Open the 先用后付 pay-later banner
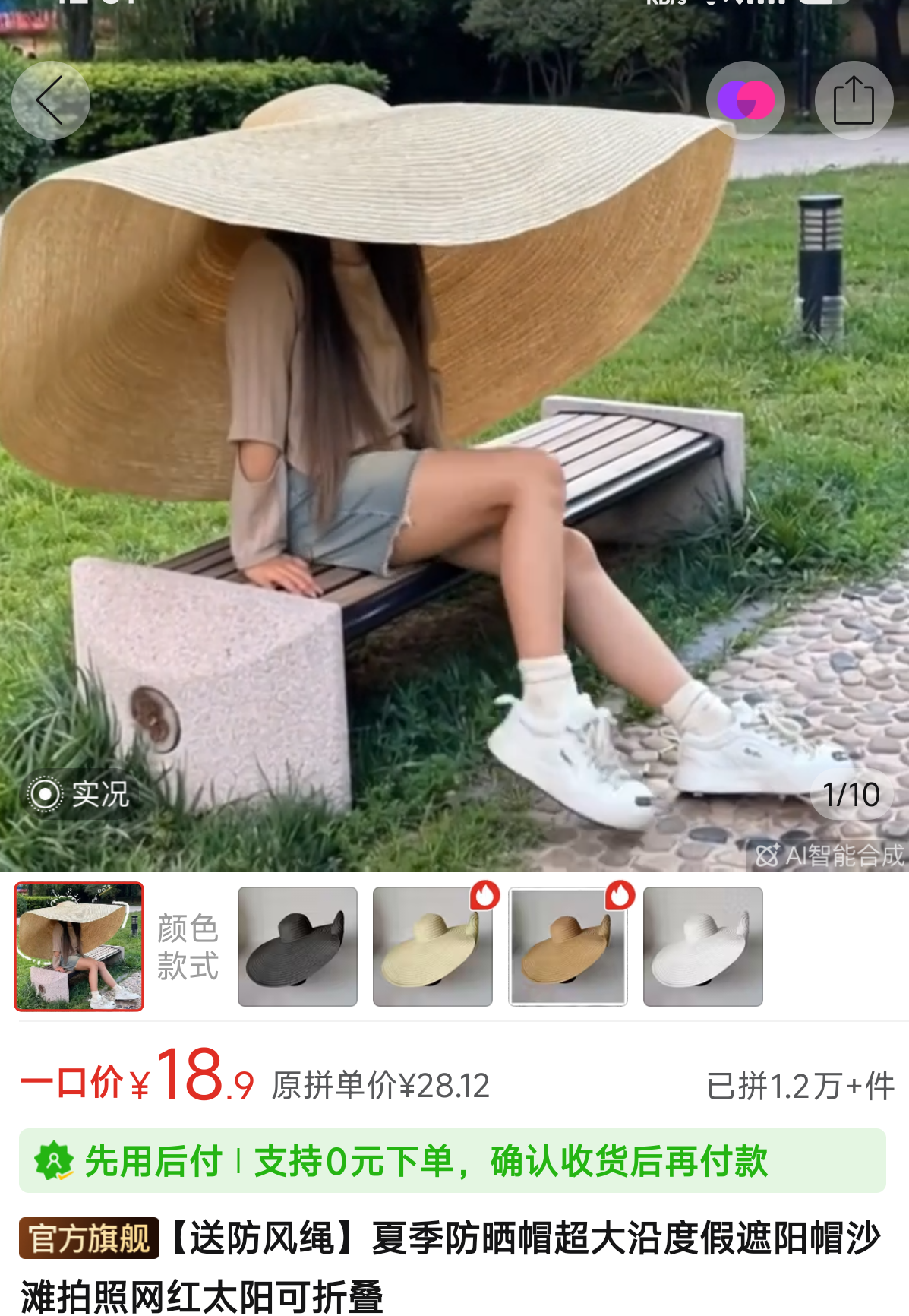Image resolution: width=909 pixels, height=1316 pixels. pos(452,1160)
